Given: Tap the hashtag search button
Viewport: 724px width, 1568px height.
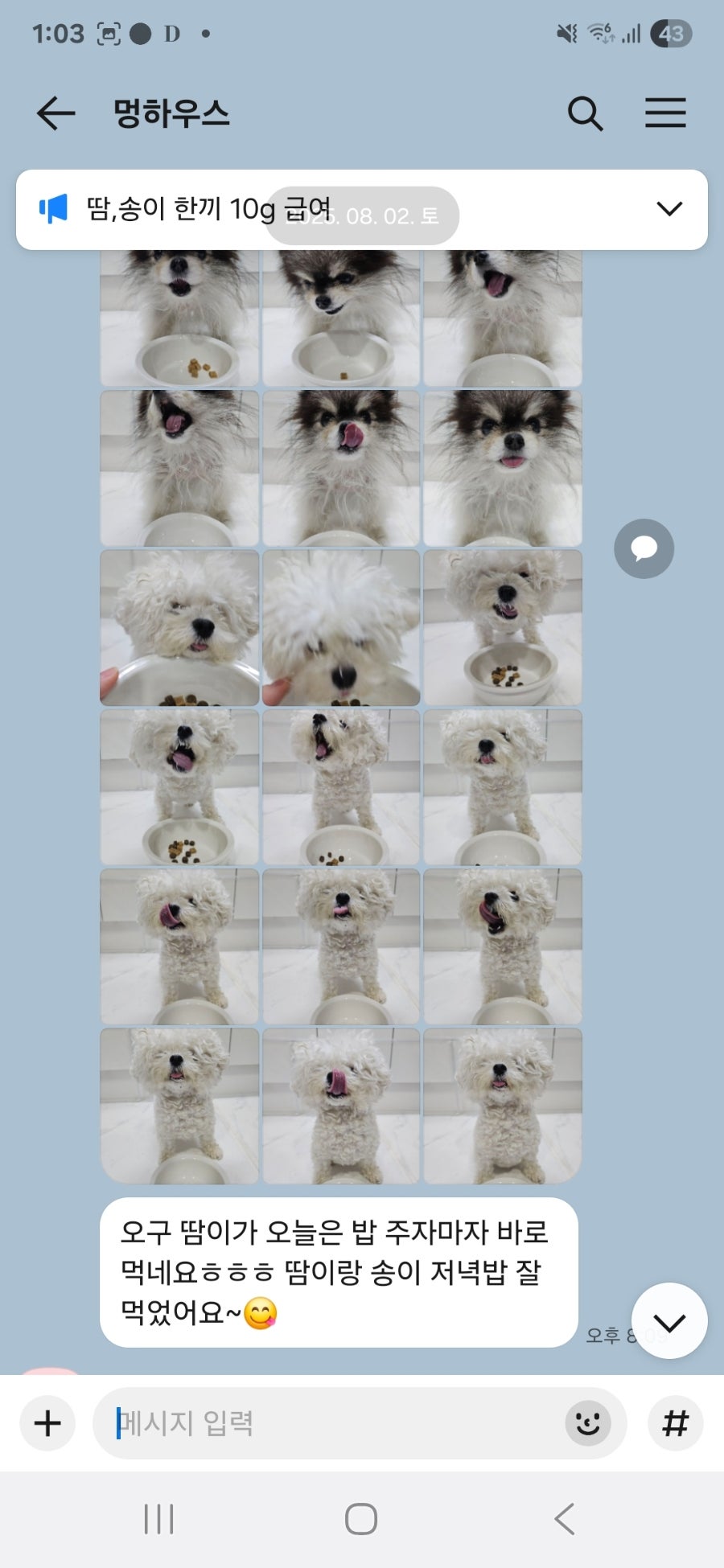Looking at the screenshot, I should (x=675, y=1422).
